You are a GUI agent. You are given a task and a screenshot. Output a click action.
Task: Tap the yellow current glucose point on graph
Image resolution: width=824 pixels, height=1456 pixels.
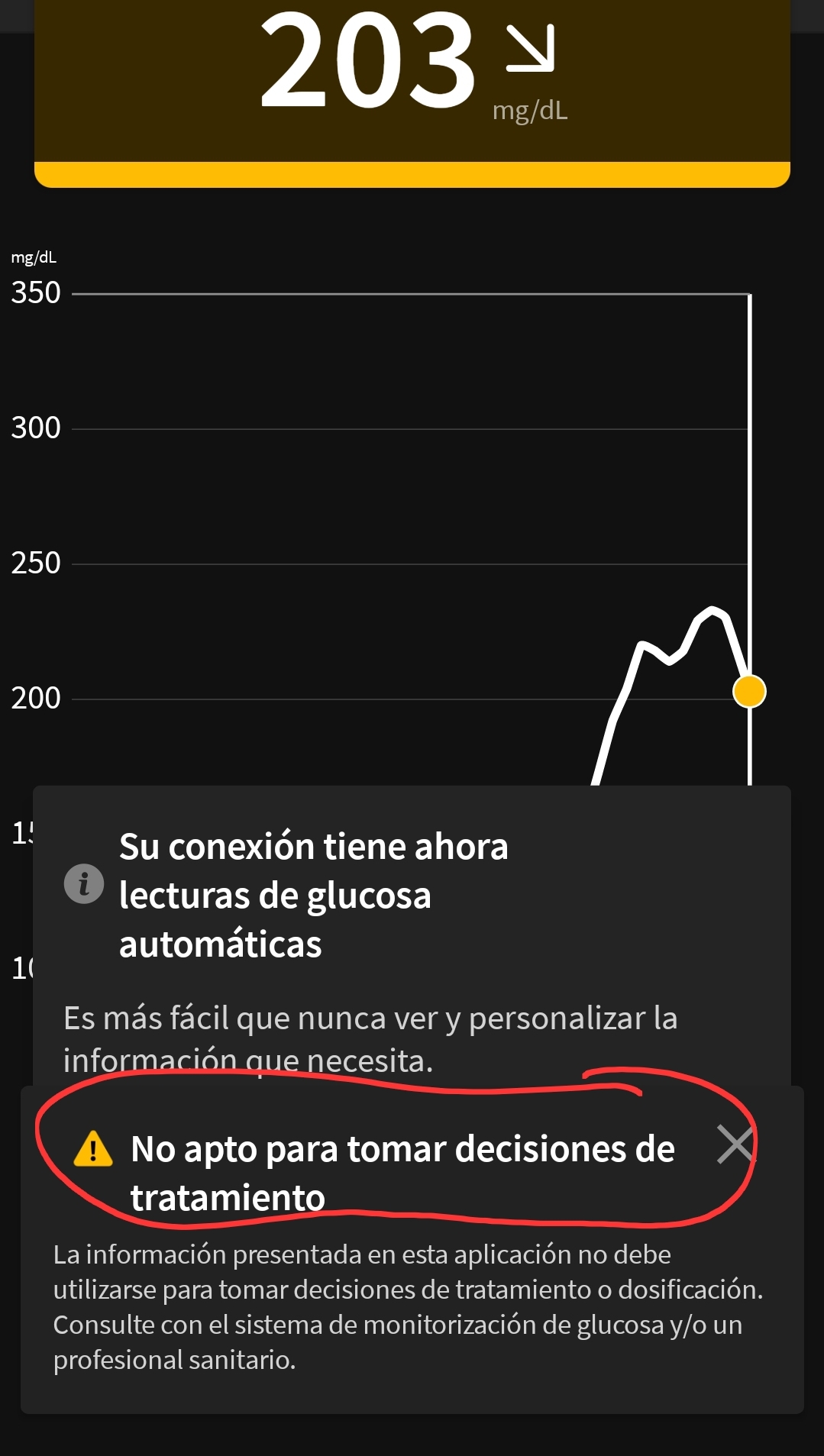pyautogui.click(x=749, y=692)
